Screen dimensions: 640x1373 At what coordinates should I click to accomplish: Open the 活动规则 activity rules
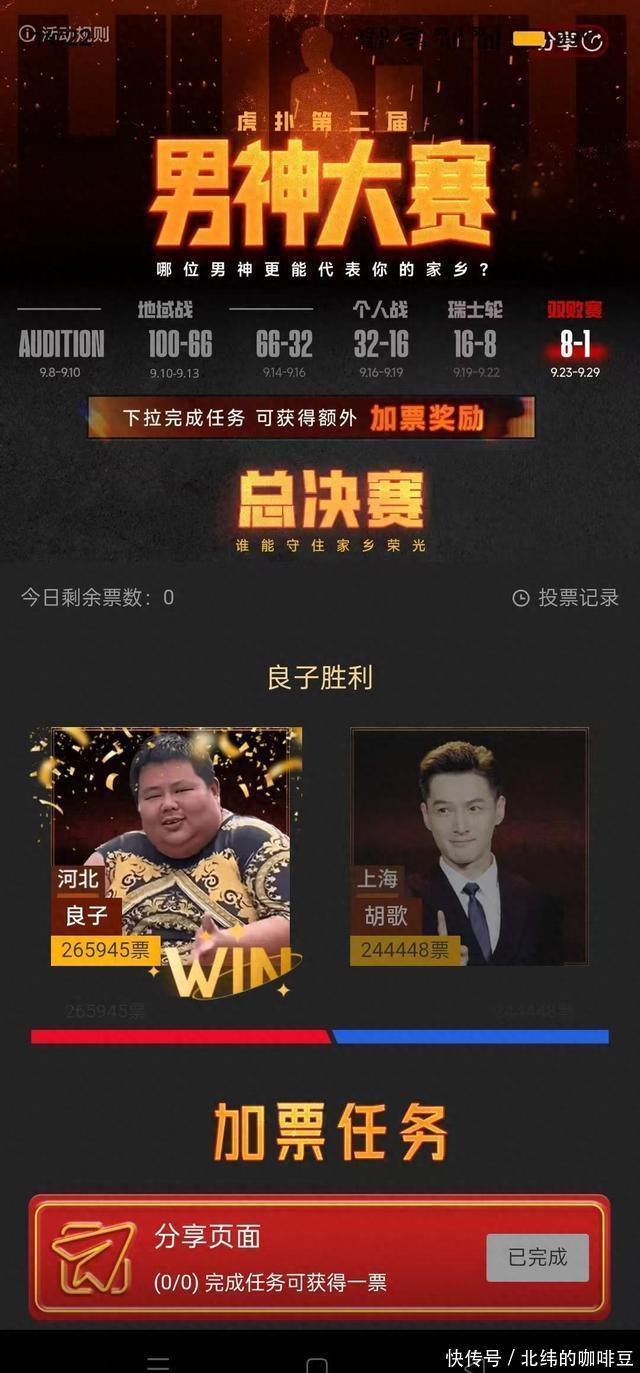click(65, 34)
